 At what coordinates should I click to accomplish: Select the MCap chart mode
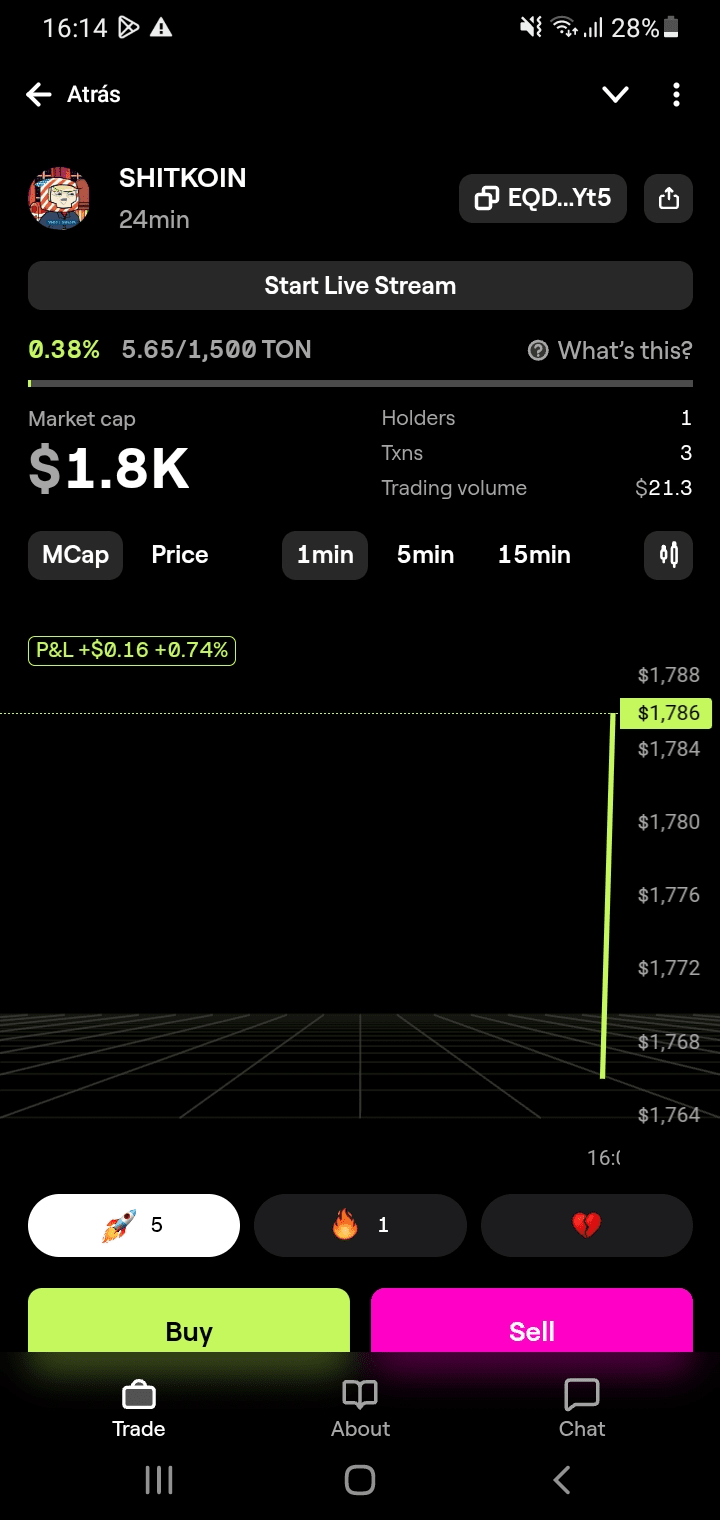click(75, 555)
